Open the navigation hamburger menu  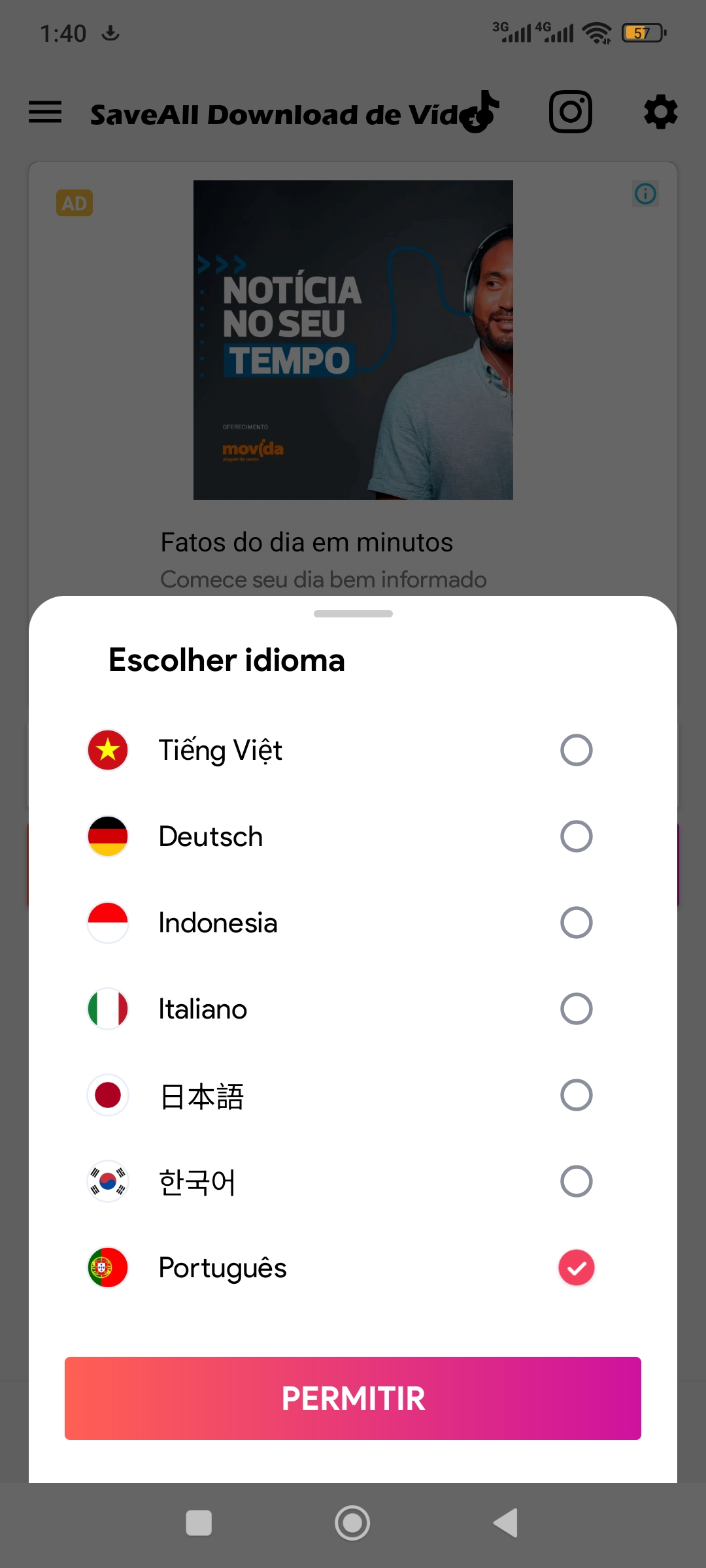pyautogui.click(x=44, y=112)
